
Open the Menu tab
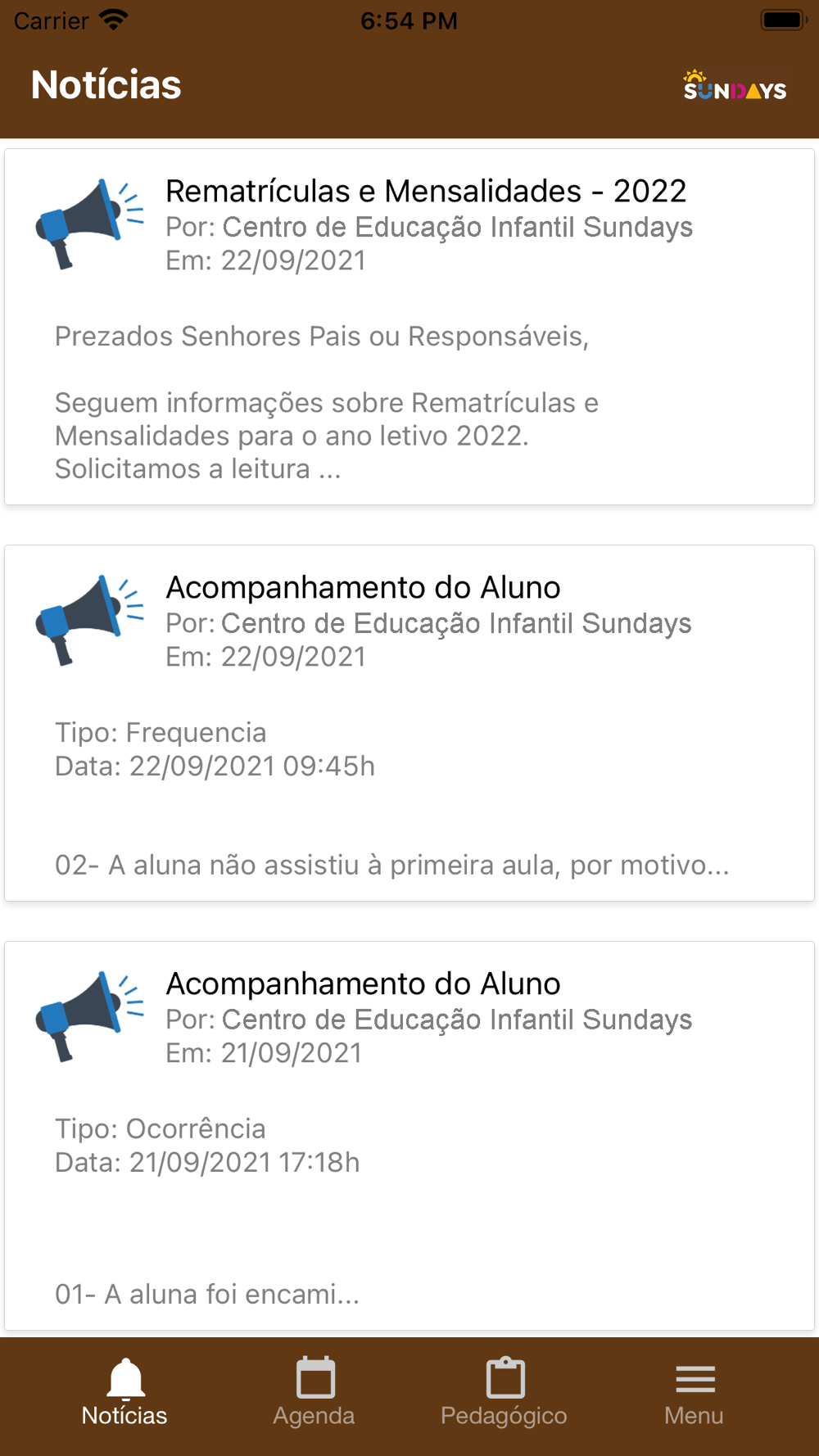(695, 1394)
